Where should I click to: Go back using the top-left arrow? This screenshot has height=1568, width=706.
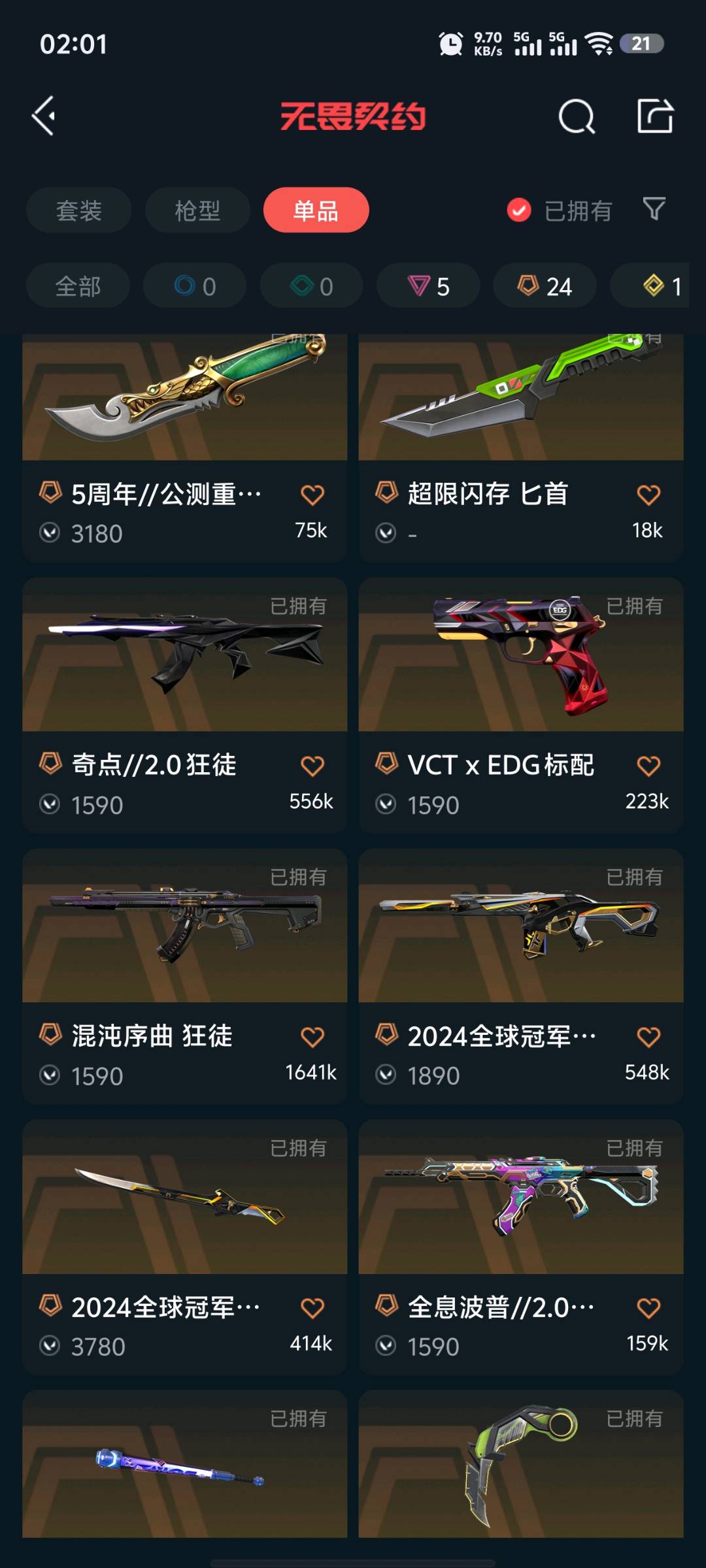tap(44, 116)
